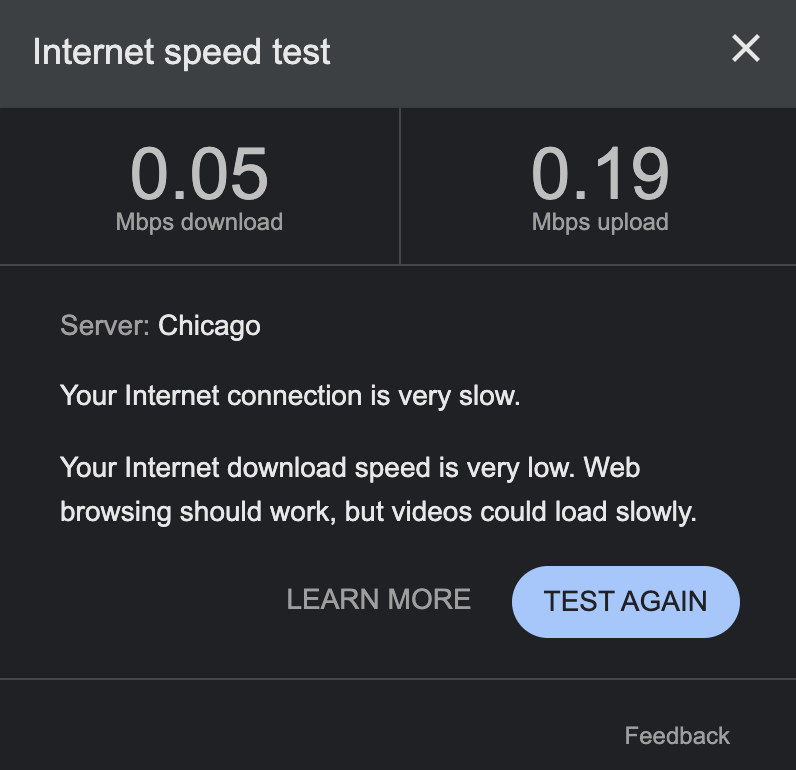796x770 pixels.
Task: Open LEARN MORE about slow connection
Action: tap(378, 600)
